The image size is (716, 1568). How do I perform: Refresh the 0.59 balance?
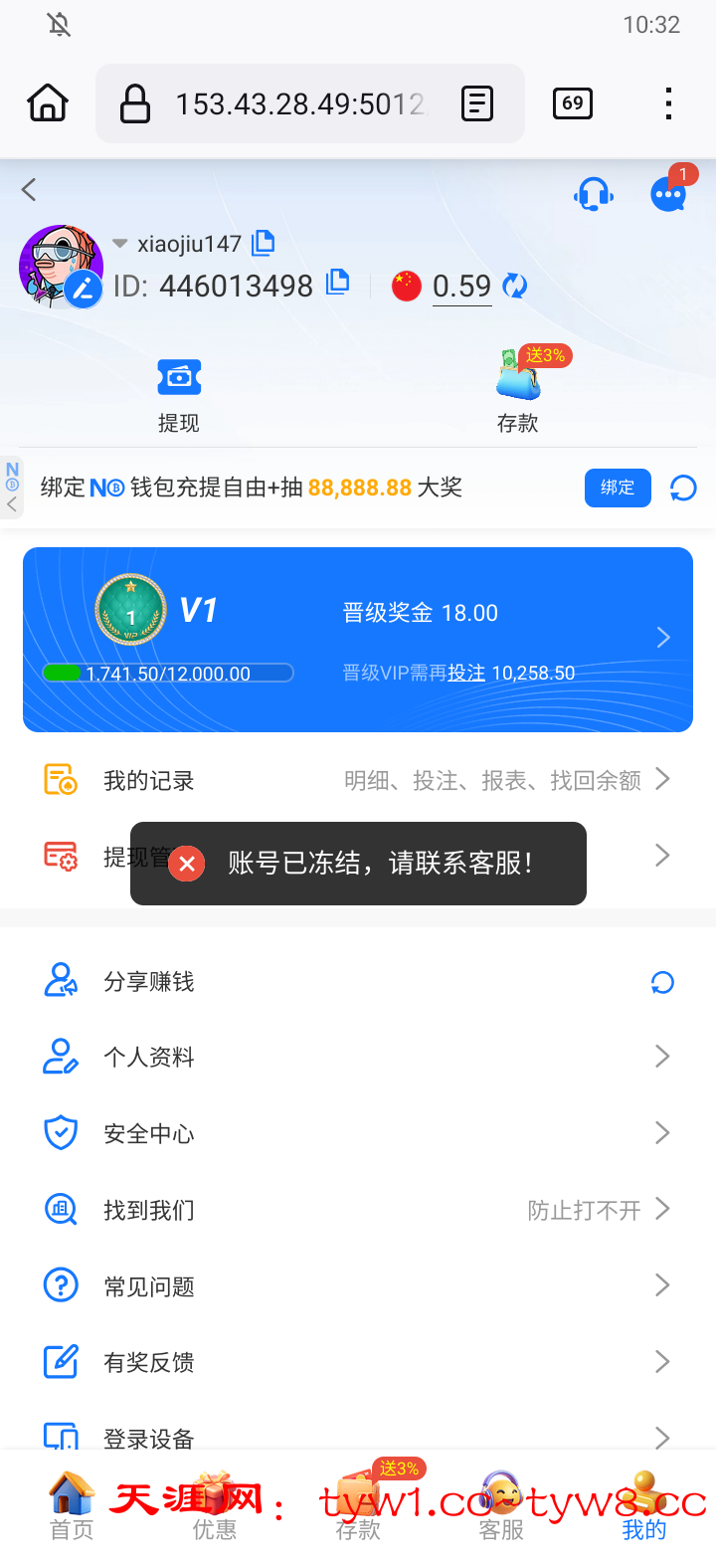[515, 287]
